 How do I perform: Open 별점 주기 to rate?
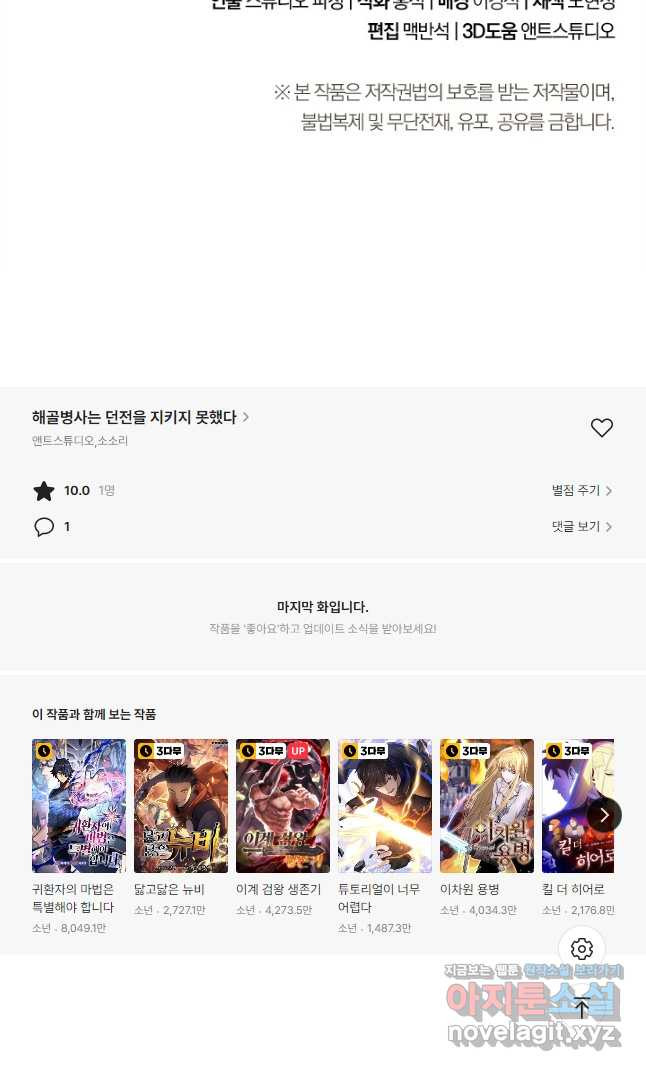[x=582, y=490]
